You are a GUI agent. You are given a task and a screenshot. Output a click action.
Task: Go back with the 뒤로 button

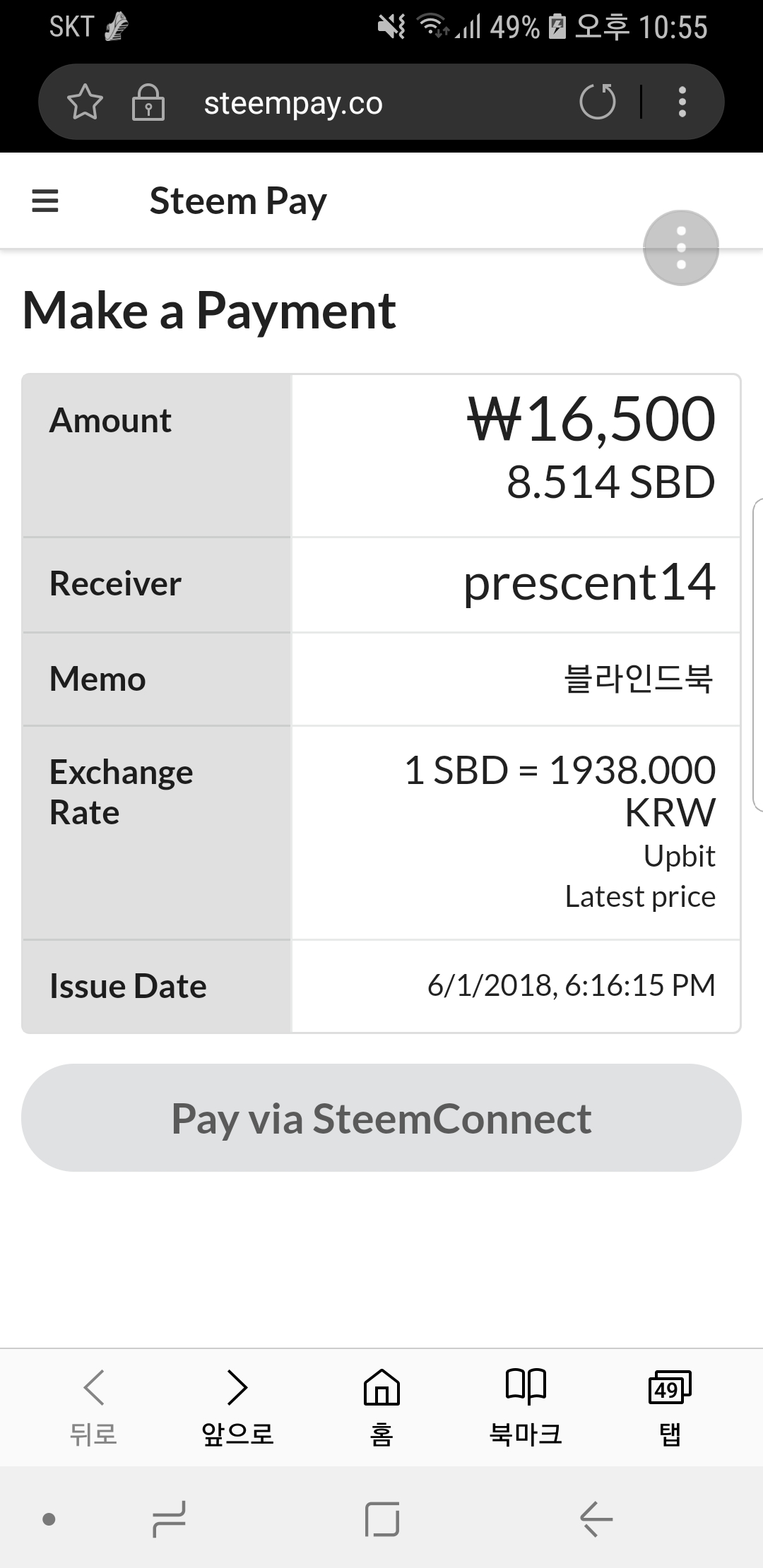93,1407
